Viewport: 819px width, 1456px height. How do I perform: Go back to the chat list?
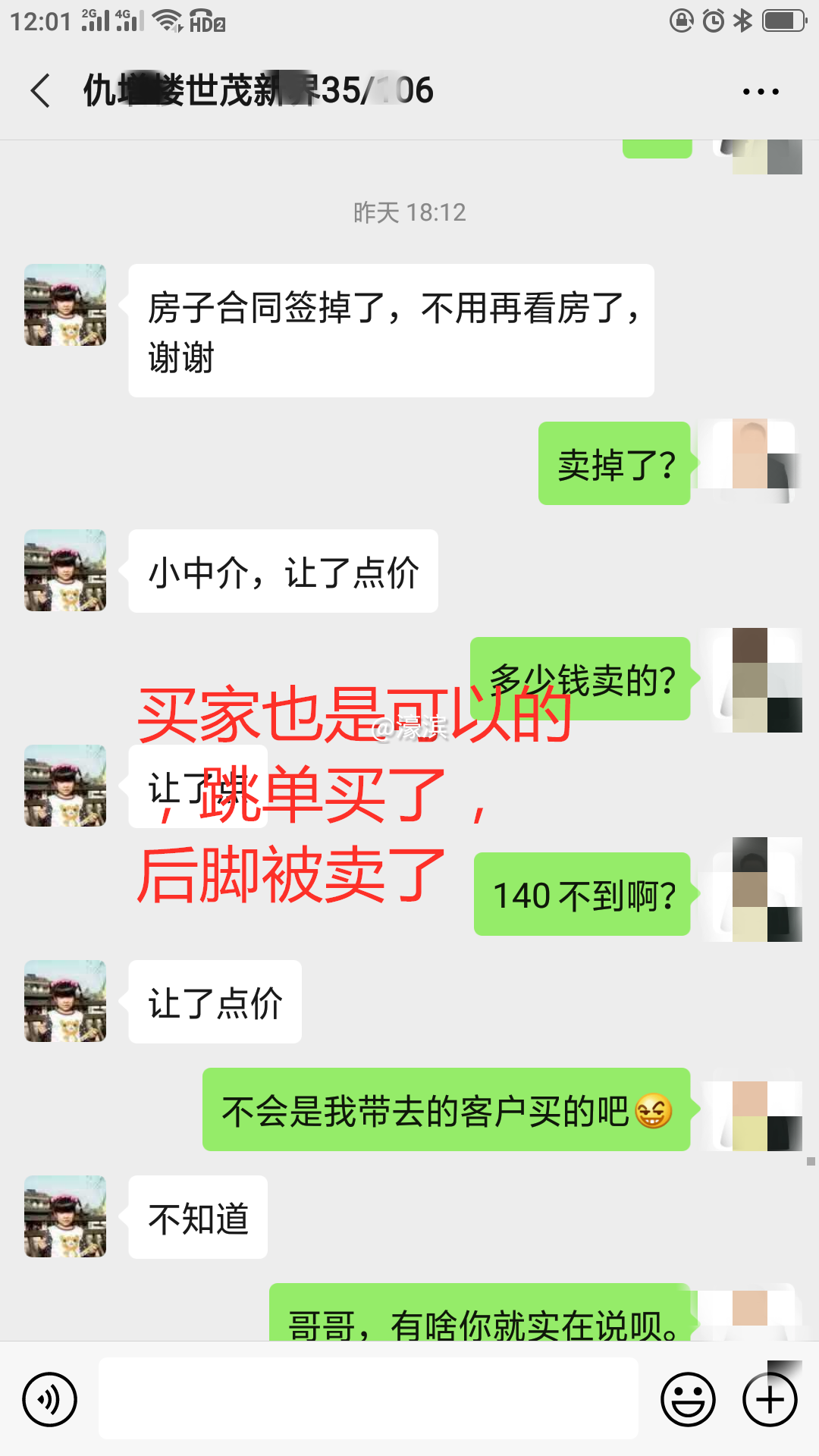coord(41,91)
